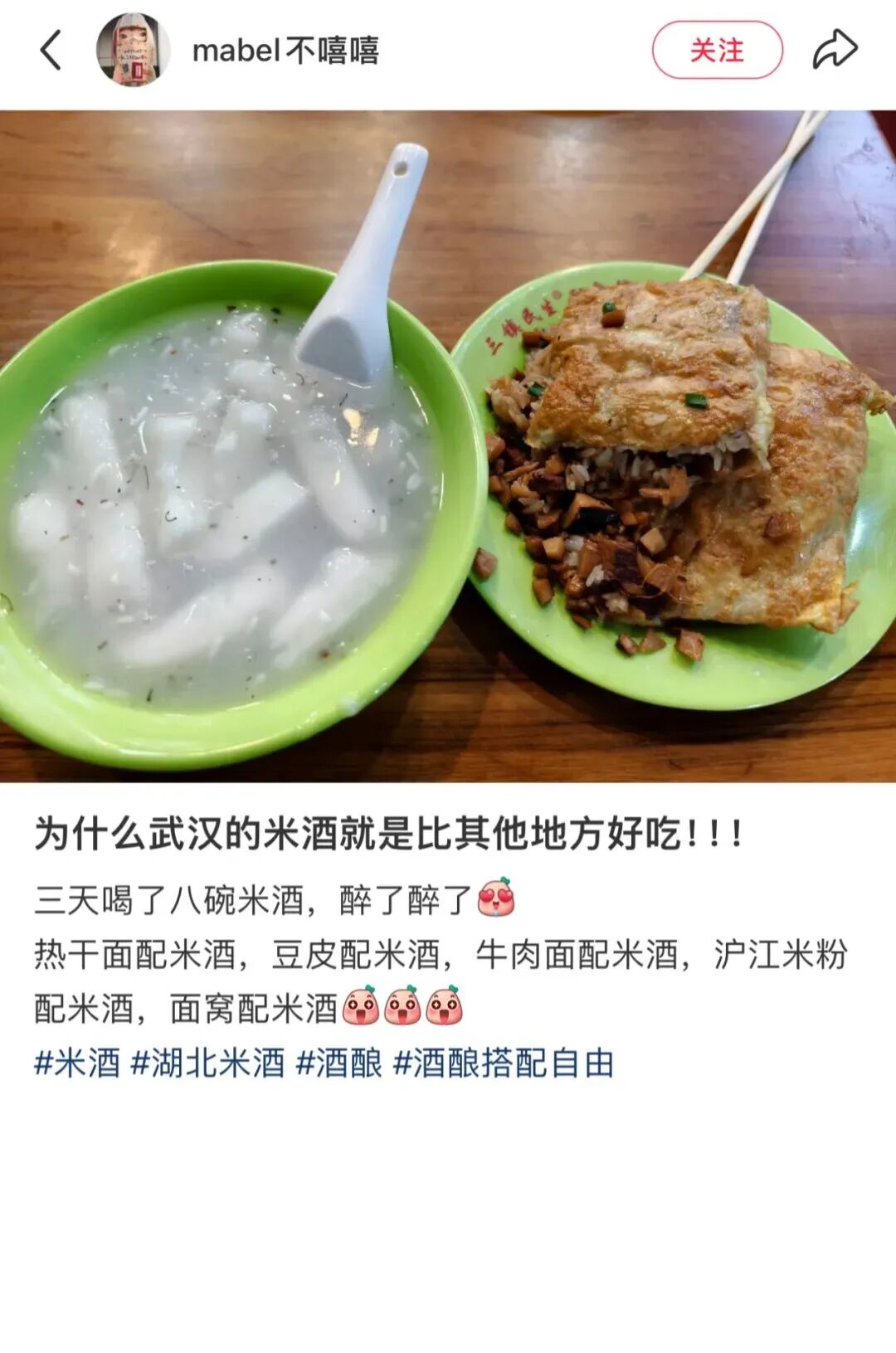Follow mabel不嘻嘻 with the 关注 button
Screen dimensions: 896x1353
[x=717, y=51]
